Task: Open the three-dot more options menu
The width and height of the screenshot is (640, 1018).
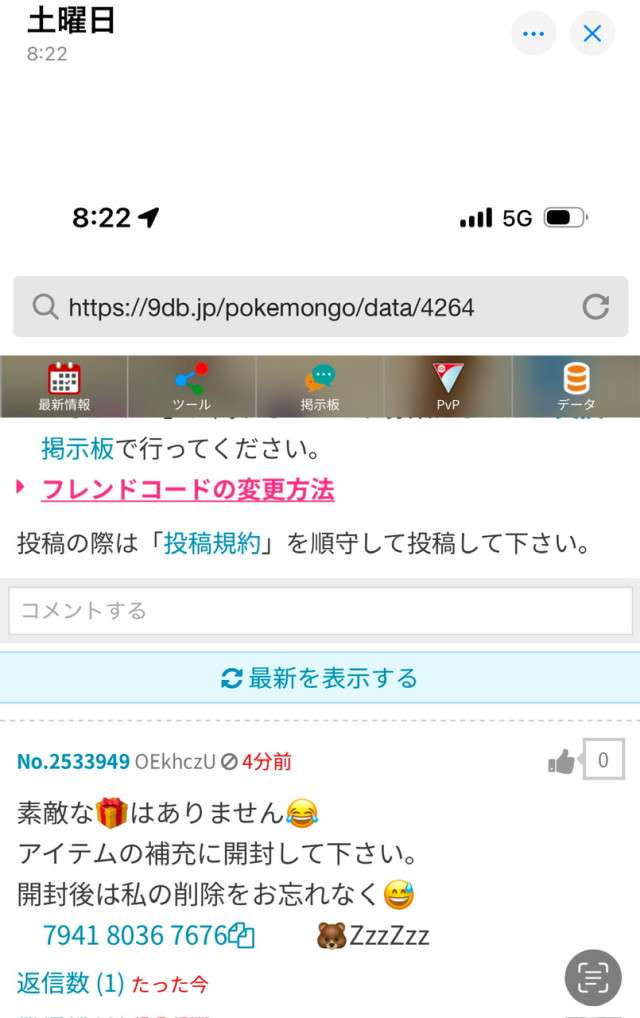Action: (x=533, y=34)
